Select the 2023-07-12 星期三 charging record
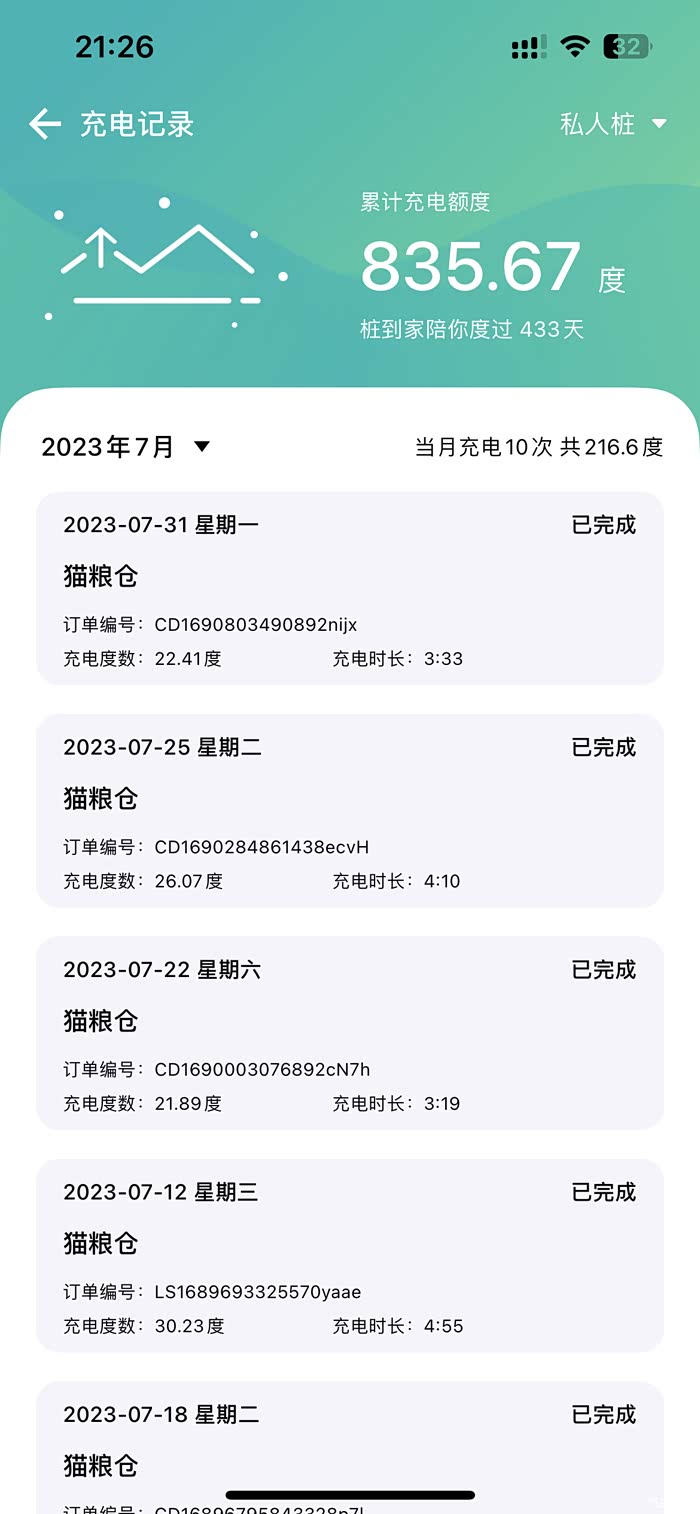The height and width of the screenshot is (1514, 700). click(x=350, y=1256)
